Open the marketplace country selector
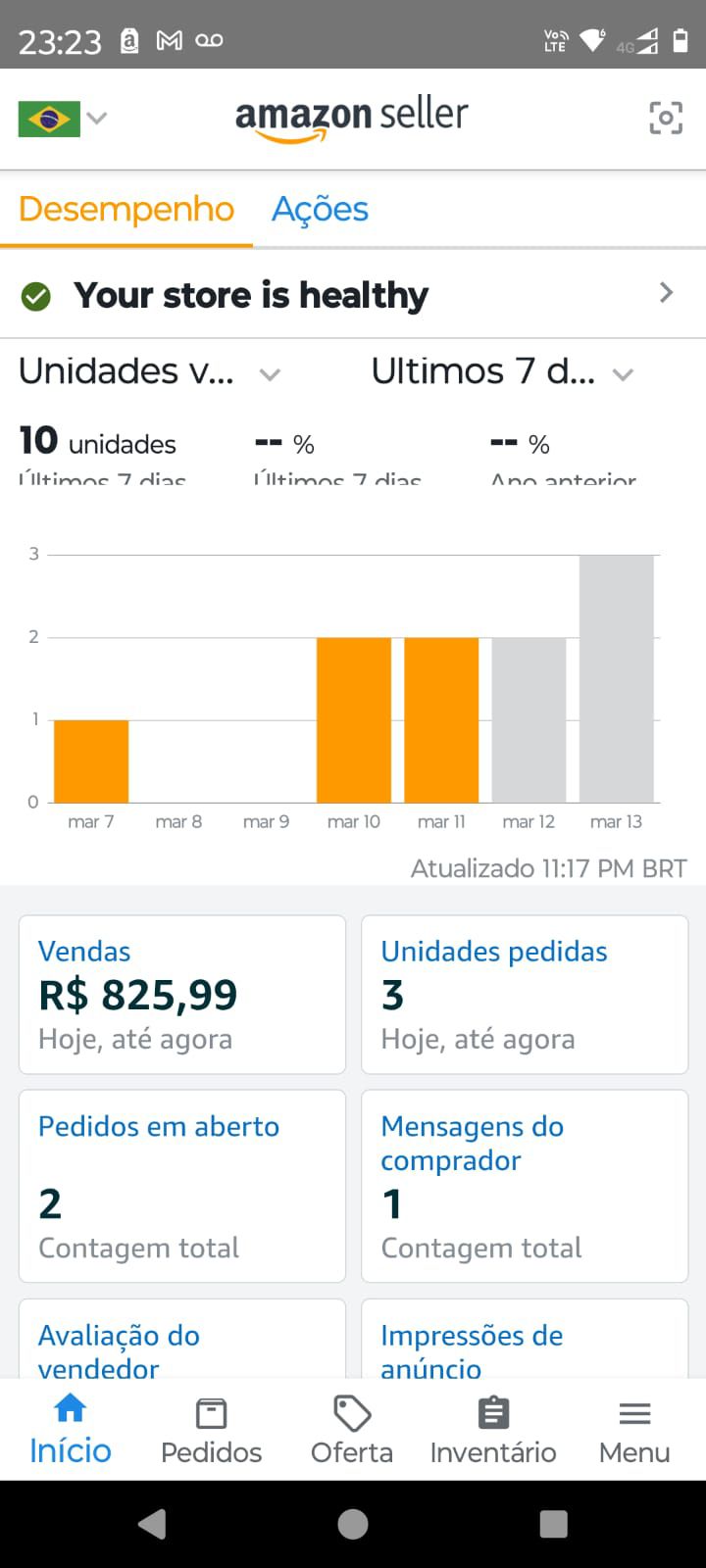This screenshot has height=1568, width=706. pyautogui.click(x=63, y=119)
